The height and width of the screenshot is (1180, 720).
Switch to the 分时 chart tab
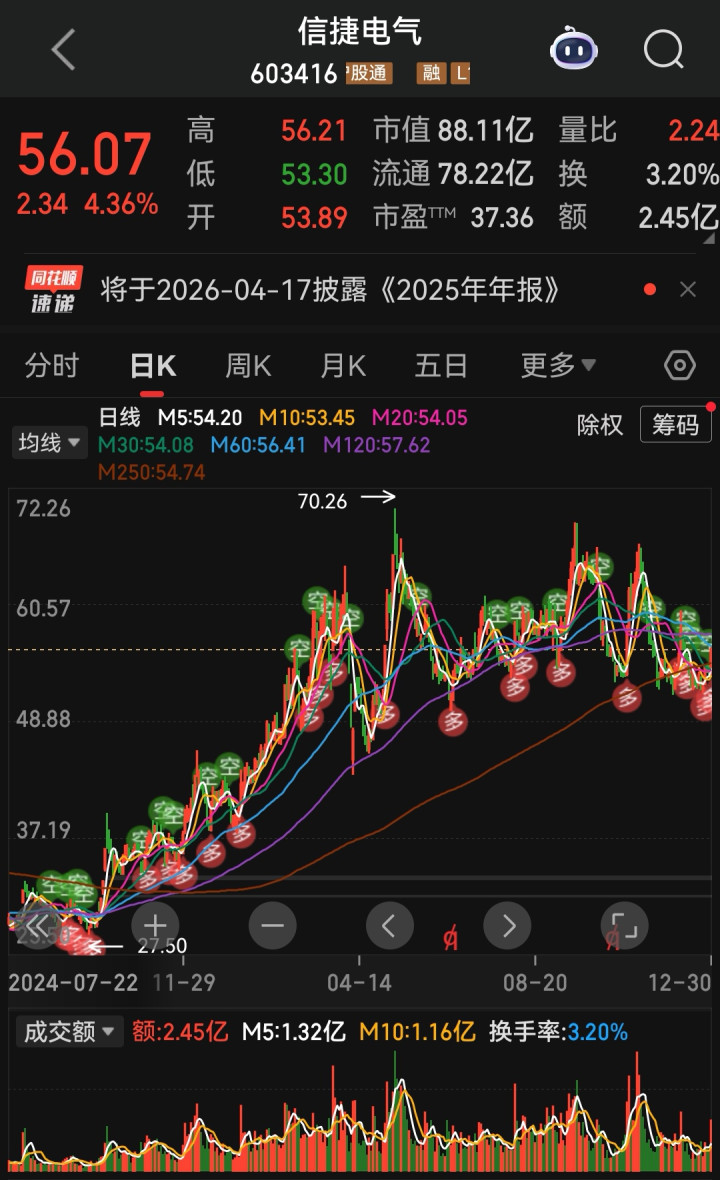pyautogui.click(x=52, y=366)
